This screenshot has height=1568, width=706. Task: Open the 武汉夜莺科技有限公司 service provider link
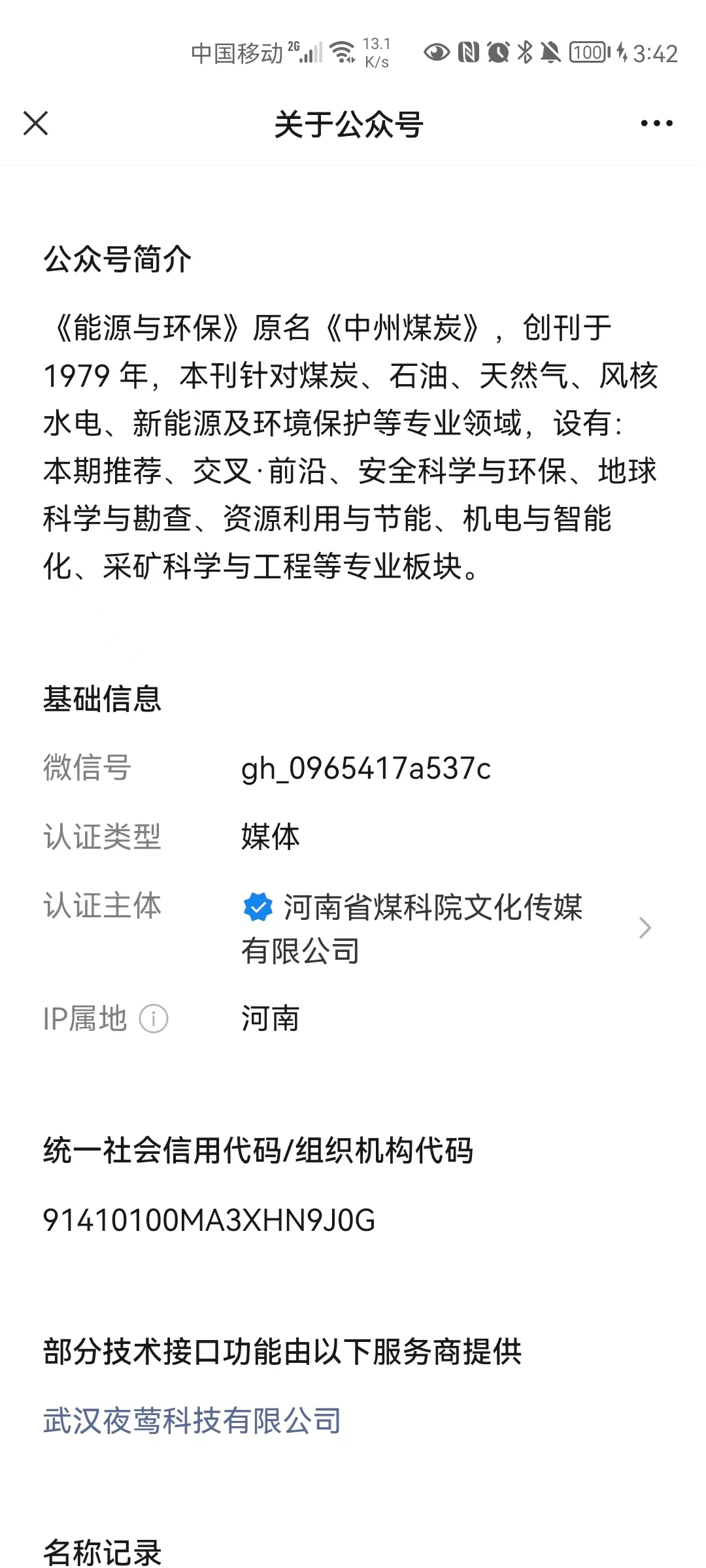pyautogui.click(x=192, y=1420)
